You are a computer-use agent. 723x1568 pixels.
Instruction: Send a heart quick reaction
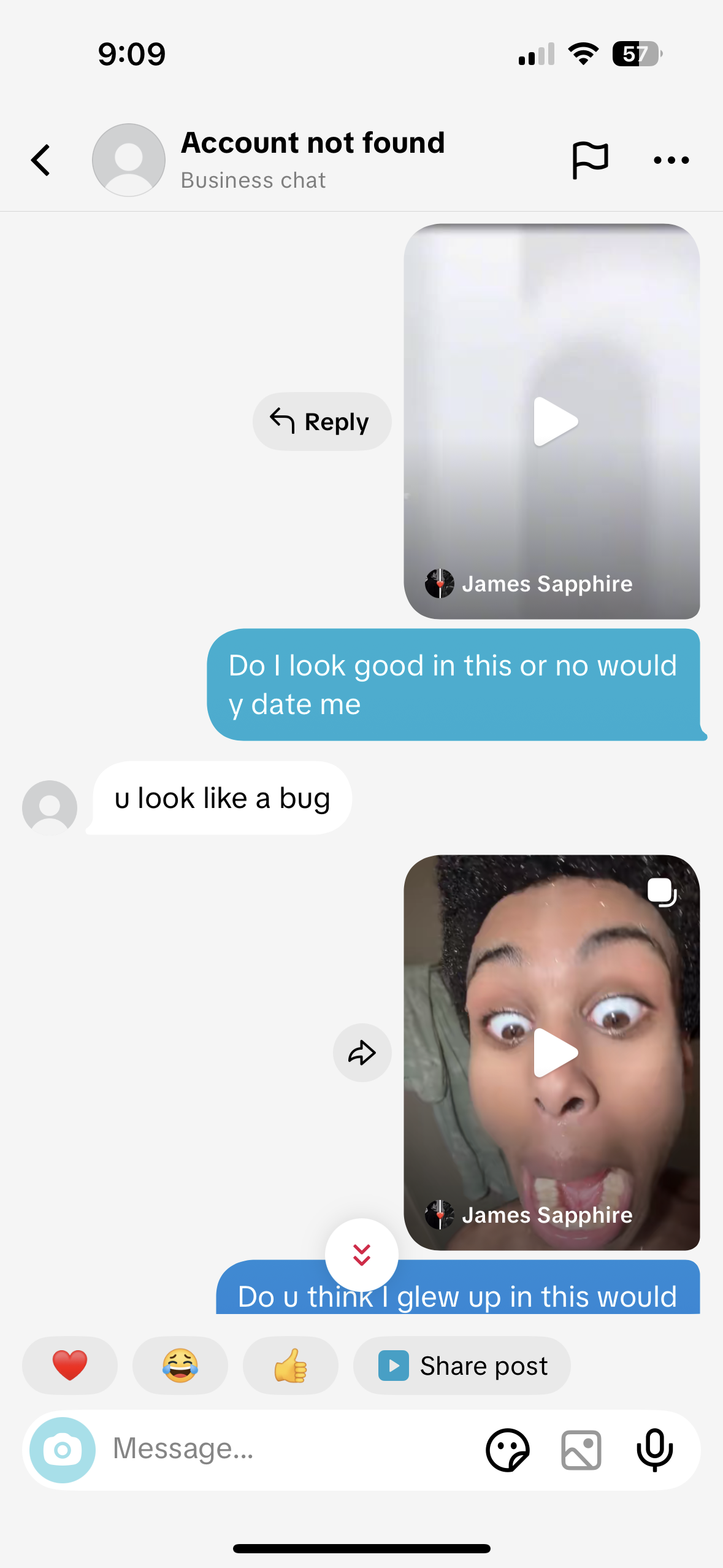tap(70, 1366)
